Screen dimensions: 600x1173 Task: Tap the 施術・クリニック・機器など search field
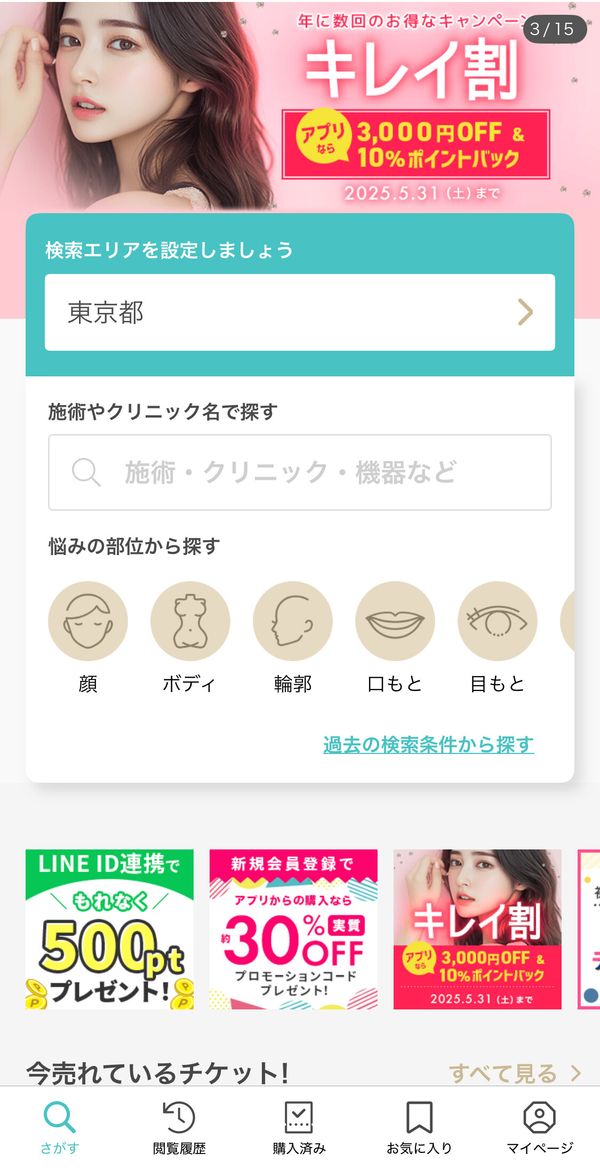[300, 472]
